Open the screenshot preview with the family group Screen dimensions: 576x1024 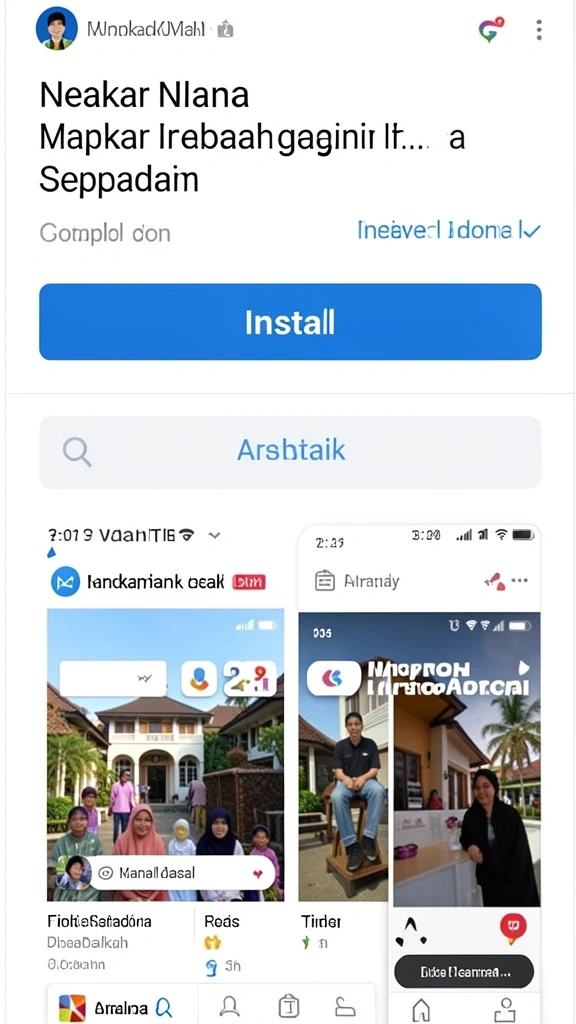click(x=165, y=756)
